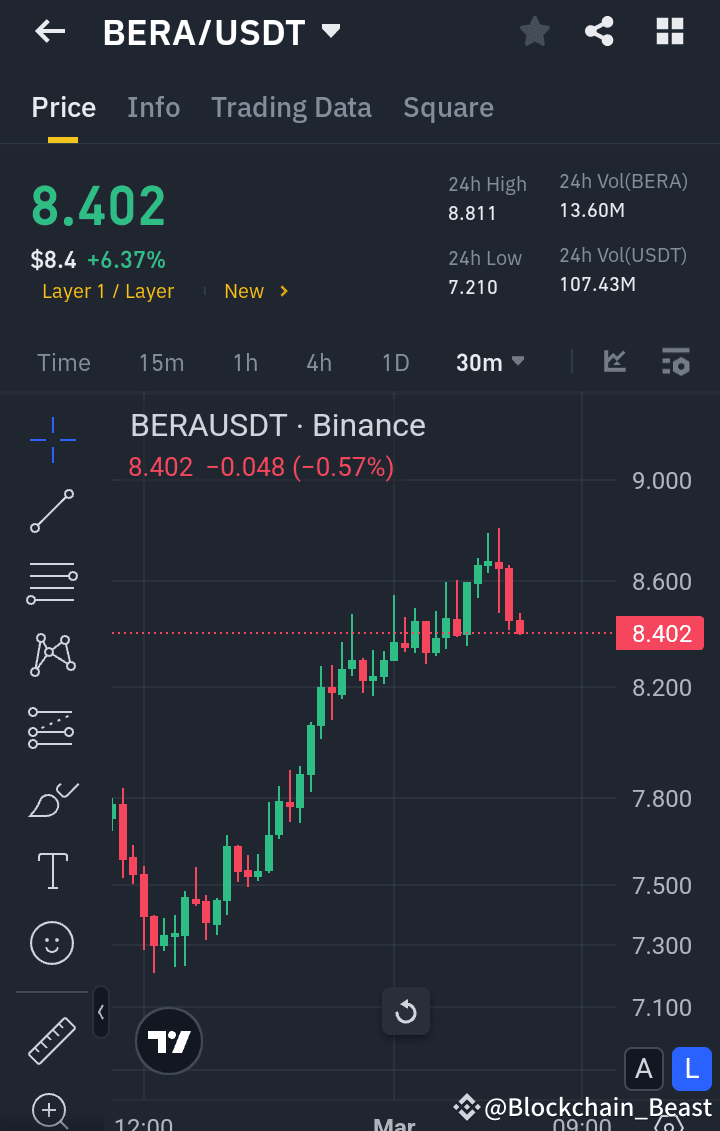
Task: Open the chart settings icon
Action: pos(676,363)
